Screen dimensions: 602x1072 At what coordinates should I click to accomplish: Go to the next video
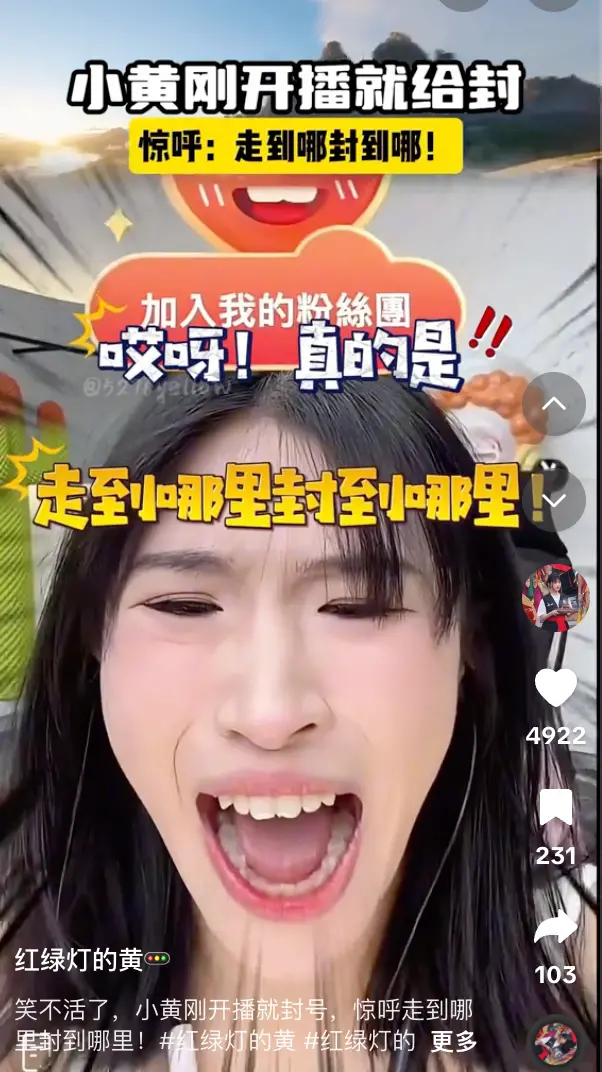coord(553,499)
